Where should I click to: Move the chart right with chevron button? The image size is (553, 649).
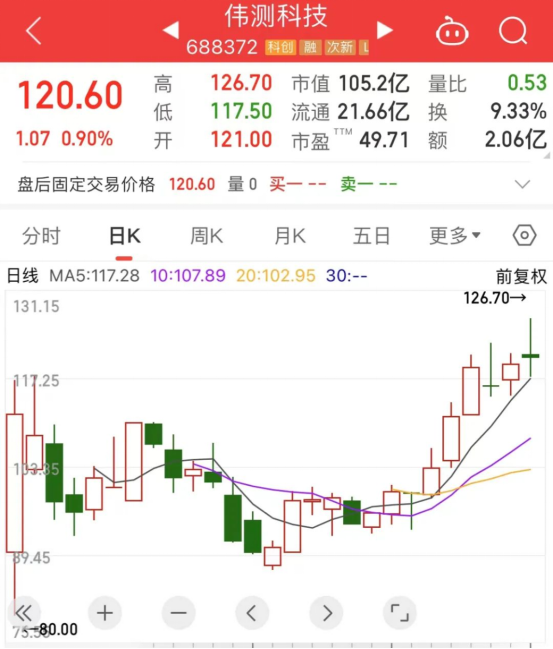tap(326, 613)
